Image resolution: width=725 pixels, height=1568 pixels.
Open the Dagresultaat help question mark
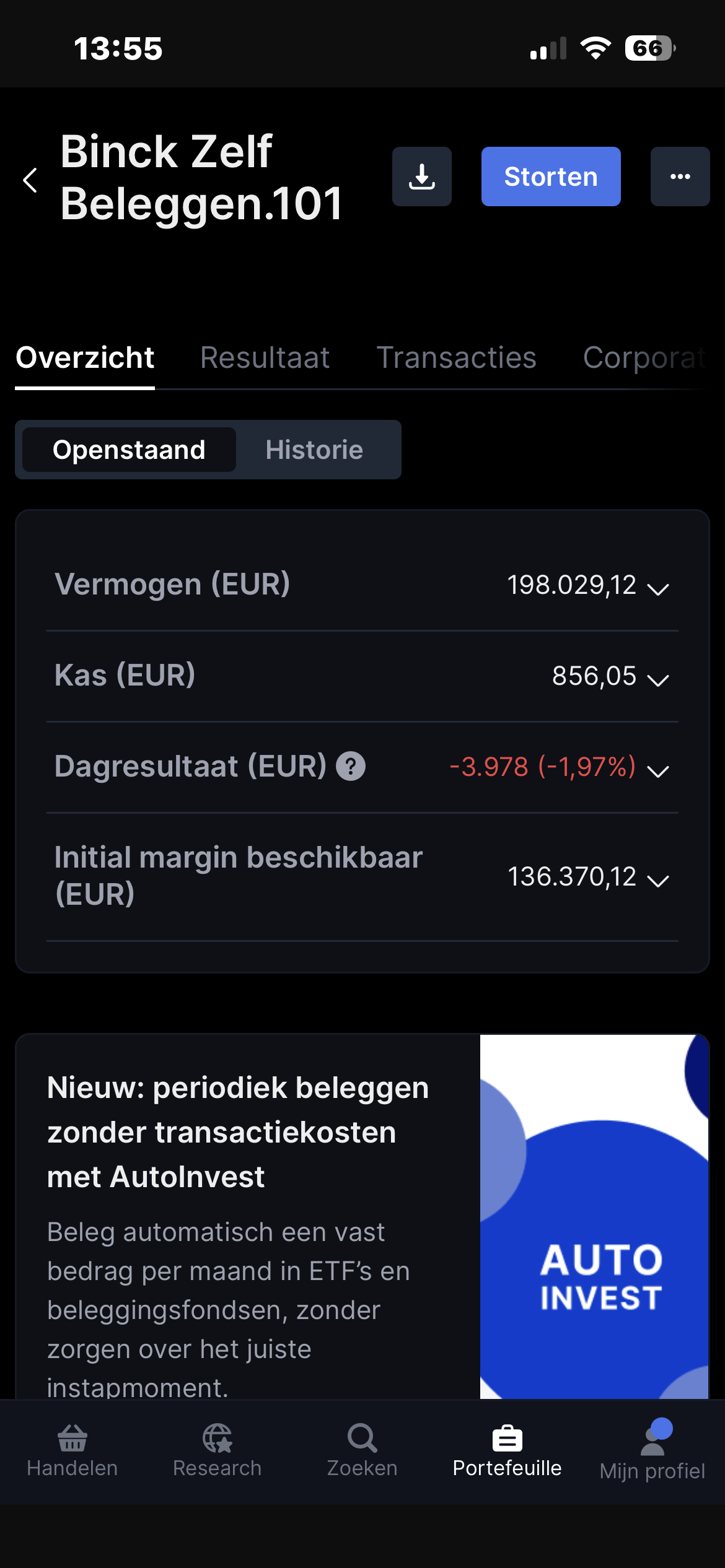pos(351,766)
